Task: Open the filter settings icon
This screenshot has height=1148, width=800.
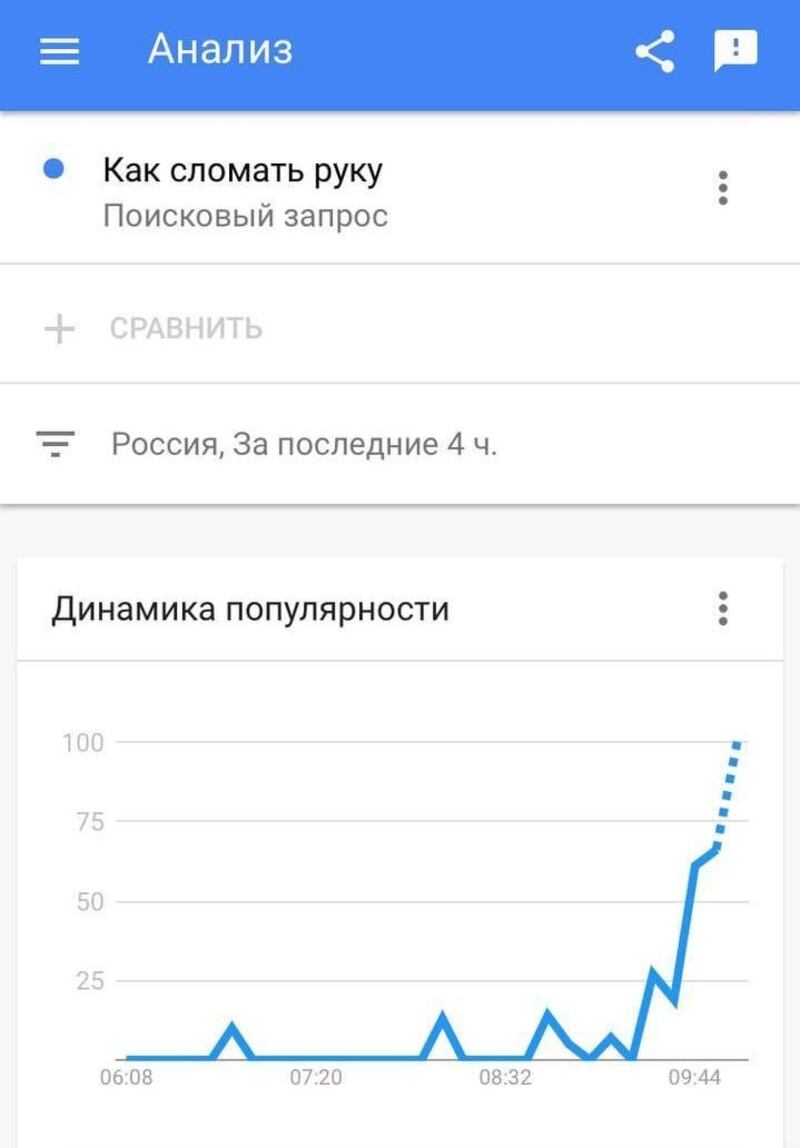Action: pyautogui.click(x=57, y=442)
